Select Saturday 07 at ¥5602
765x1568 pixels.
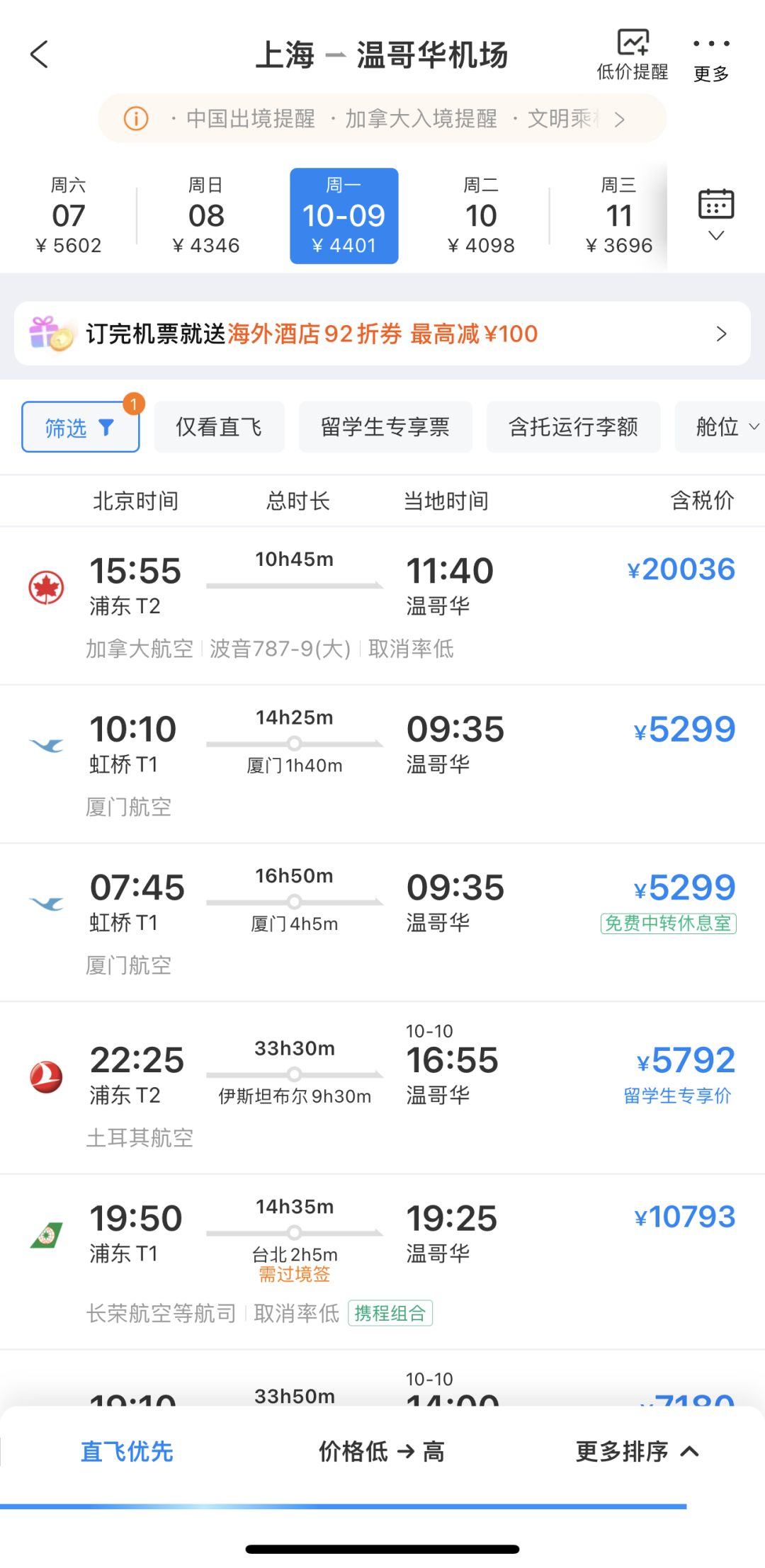coord(69,216)
